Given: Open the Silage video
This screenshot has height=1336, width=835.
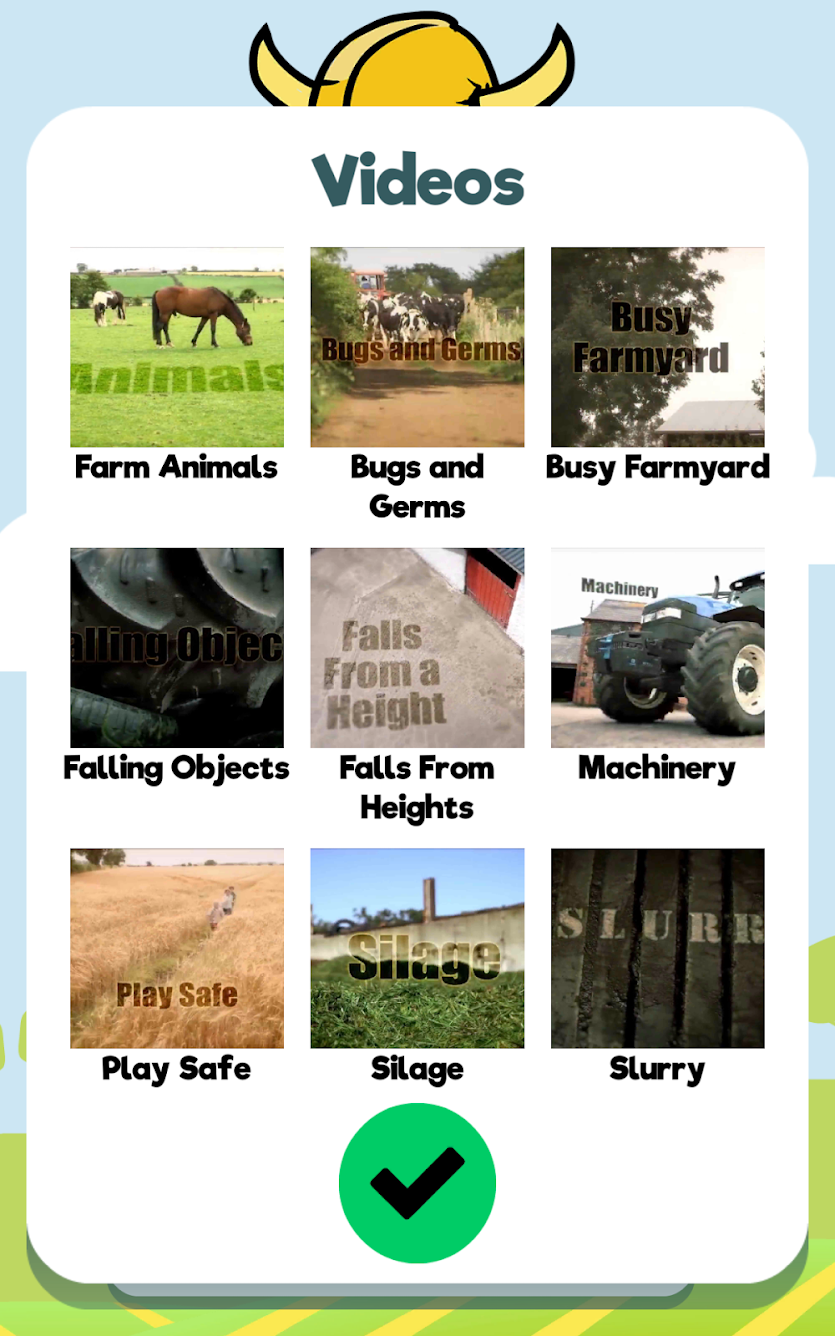Looking at the screenshot, I should click(417, 948).
